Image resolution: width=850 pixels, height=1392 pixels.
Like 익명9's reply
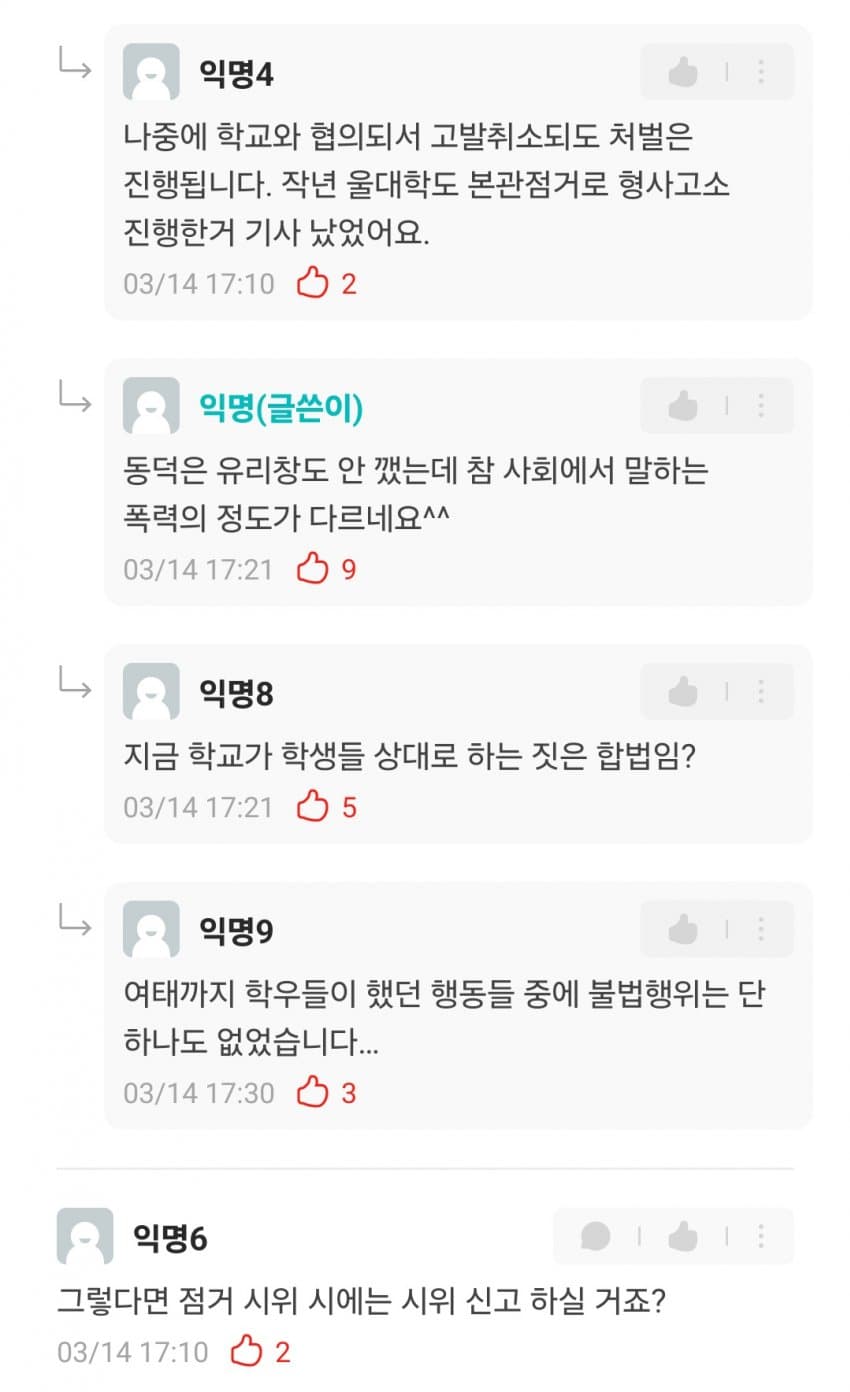683,929
